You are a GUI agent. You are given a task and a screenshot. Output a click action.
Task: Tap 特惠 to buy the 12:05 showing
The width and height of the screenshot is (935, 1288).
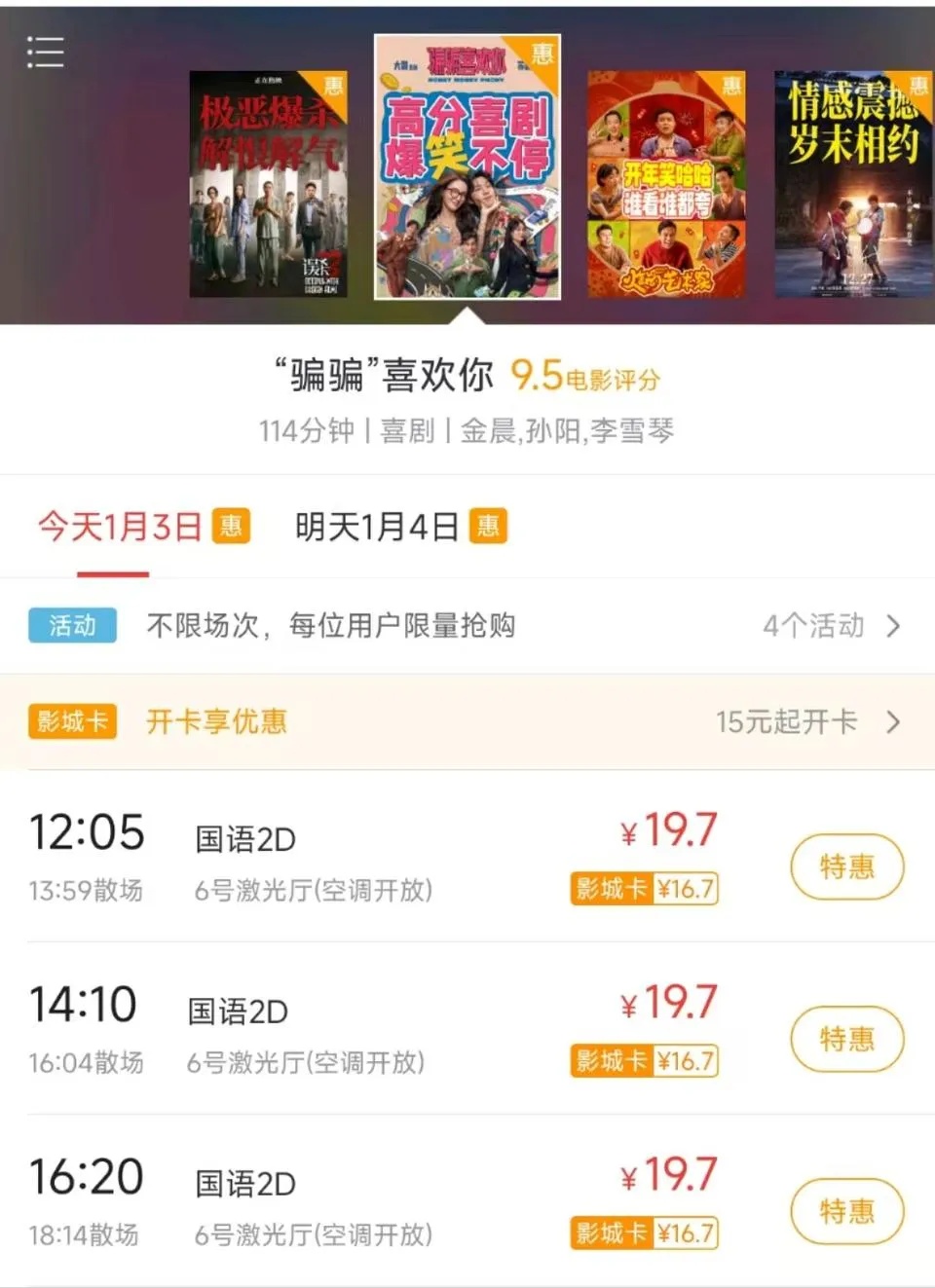pyautogui.click(x=846, y=866)
